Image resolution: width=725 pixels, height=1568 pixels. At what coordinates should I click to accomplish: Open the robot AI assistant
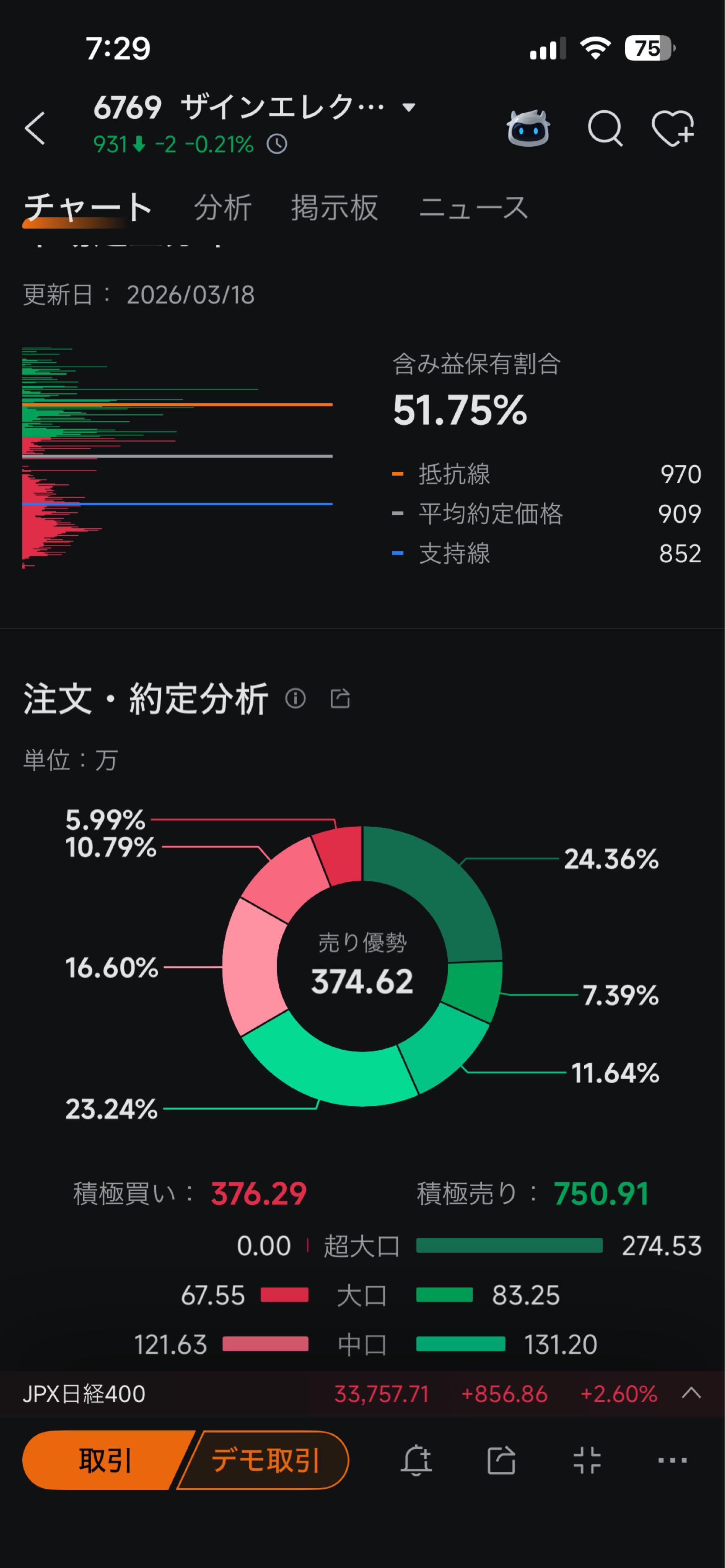point(529,128)
